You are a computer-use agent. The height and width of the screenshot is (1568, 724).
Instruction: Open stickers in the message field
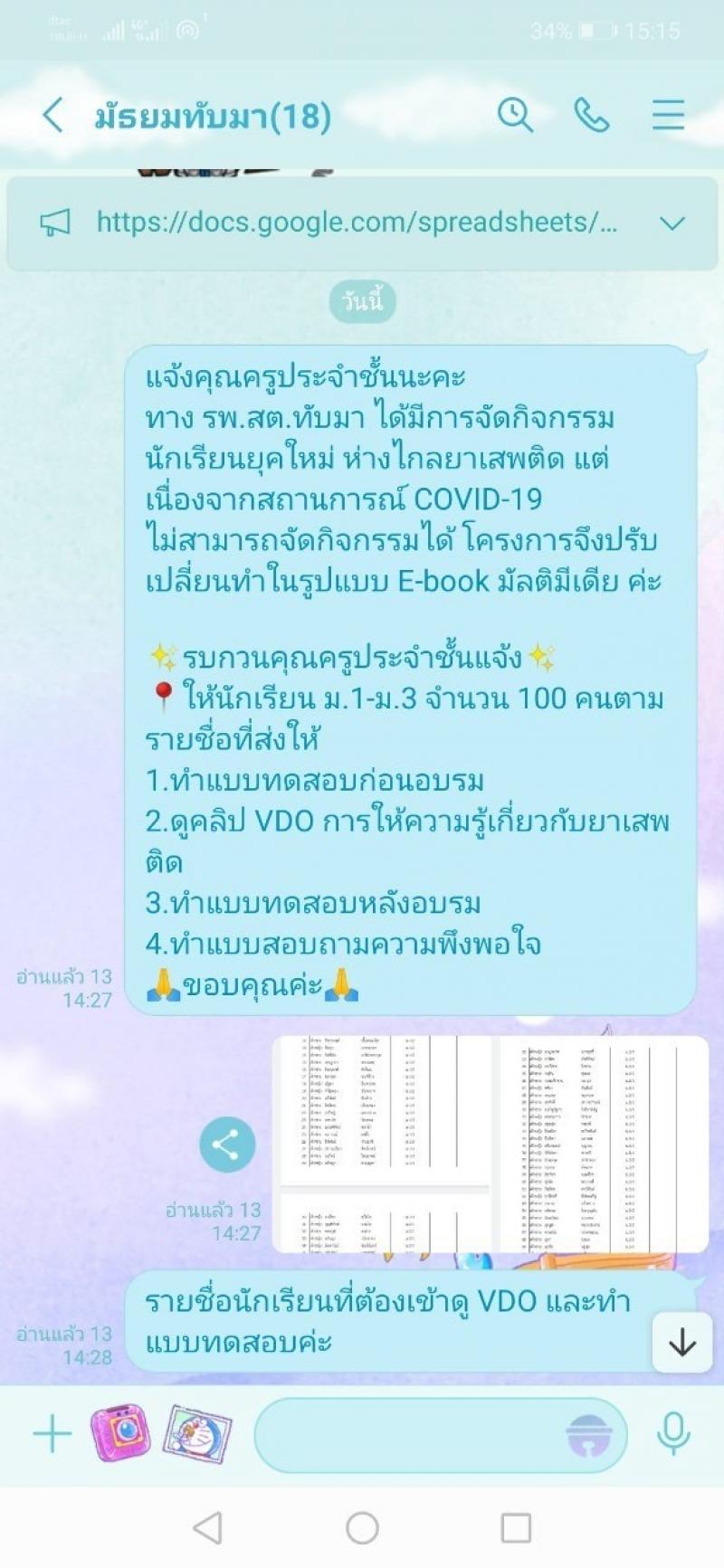589,1435
